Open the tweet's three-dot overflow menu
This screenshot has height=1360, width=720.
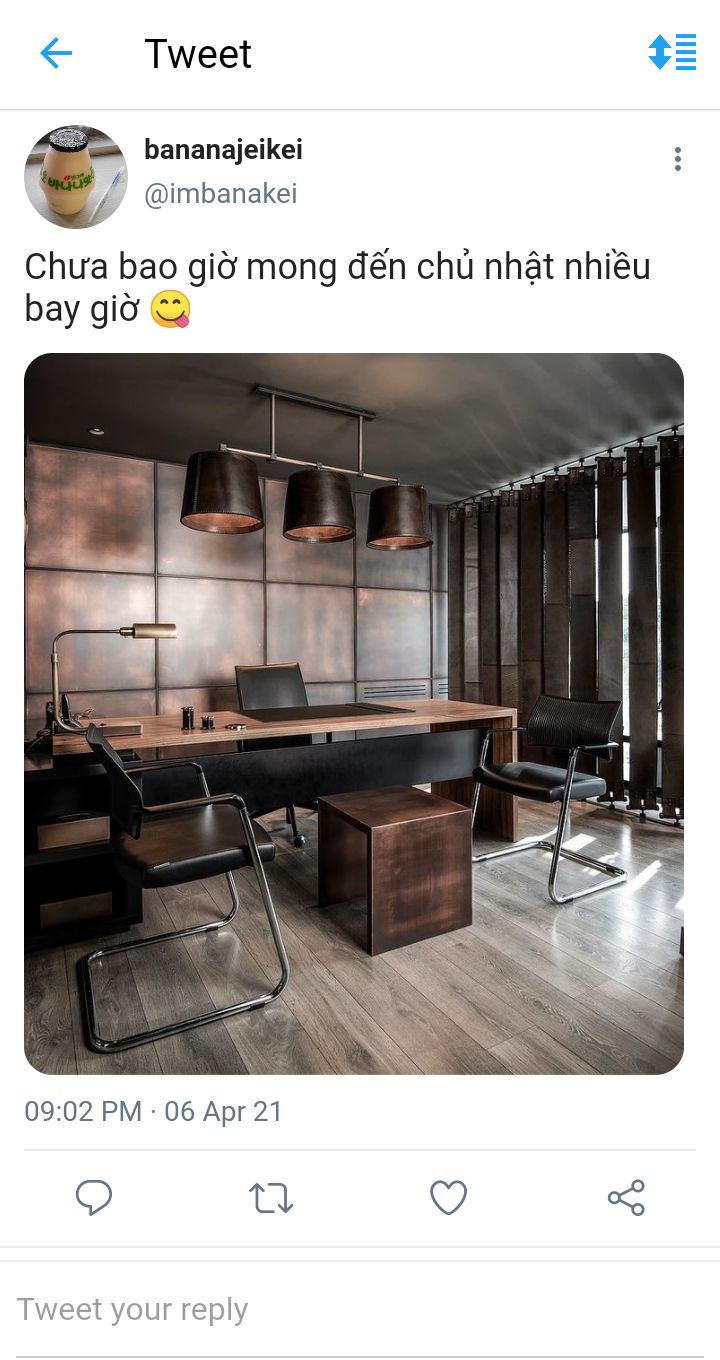[x=678, y=159]
